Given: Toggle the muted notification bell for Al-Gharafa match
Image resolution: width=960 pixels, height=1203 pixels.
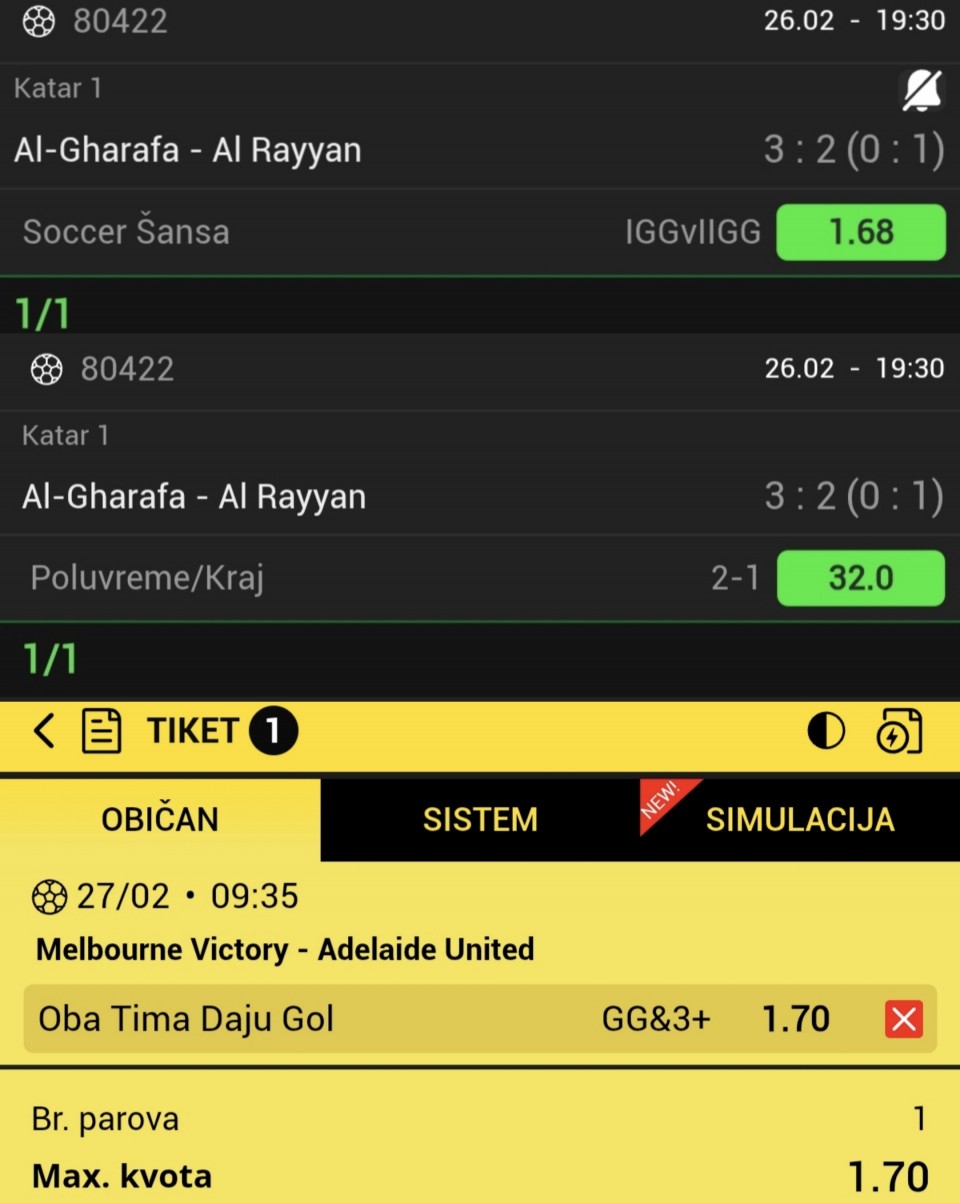Looking at the screenshot, I should pos(921,92).
